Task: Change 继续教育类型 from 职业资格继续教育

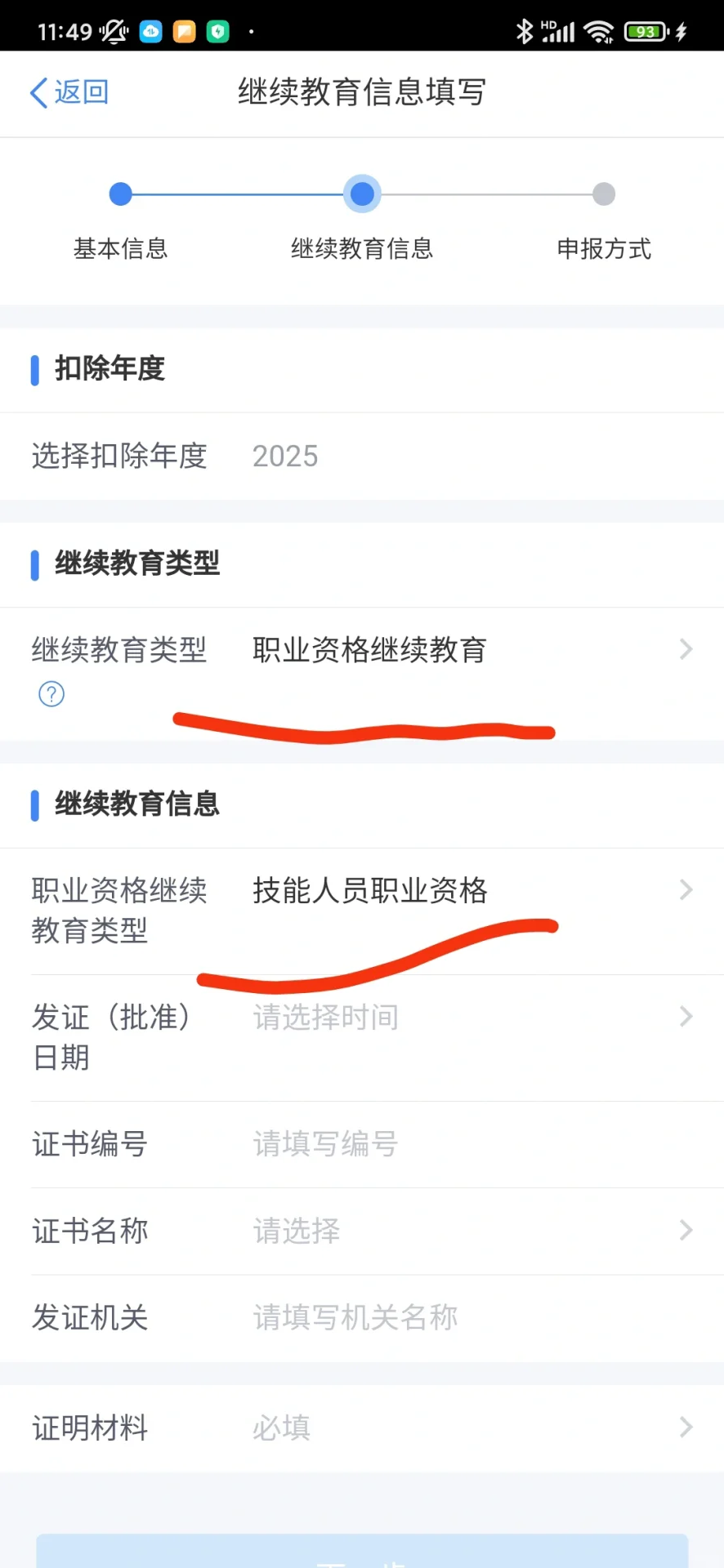Action: pyautogui.click(x=466, y=651)
